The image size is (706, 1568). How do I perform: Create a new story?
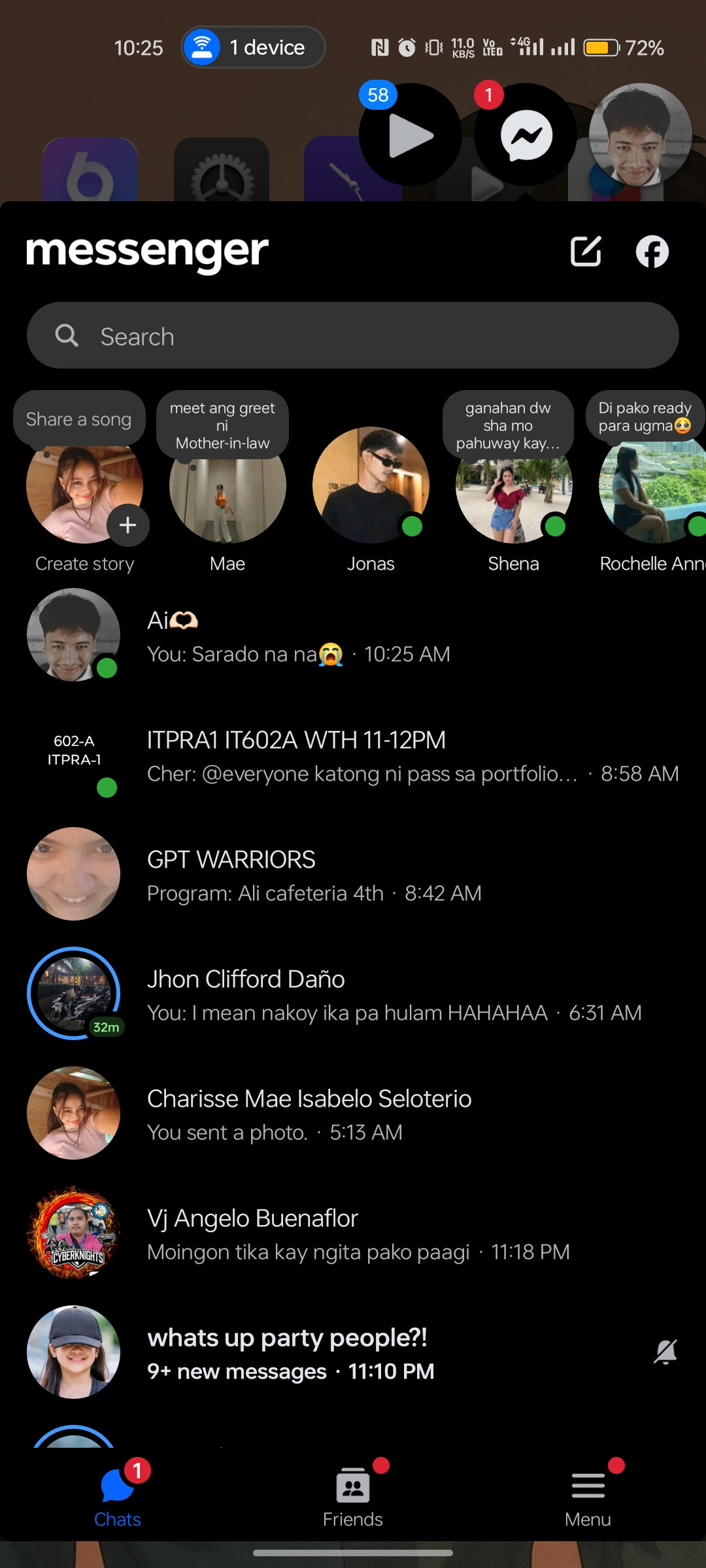pos(84,497)
